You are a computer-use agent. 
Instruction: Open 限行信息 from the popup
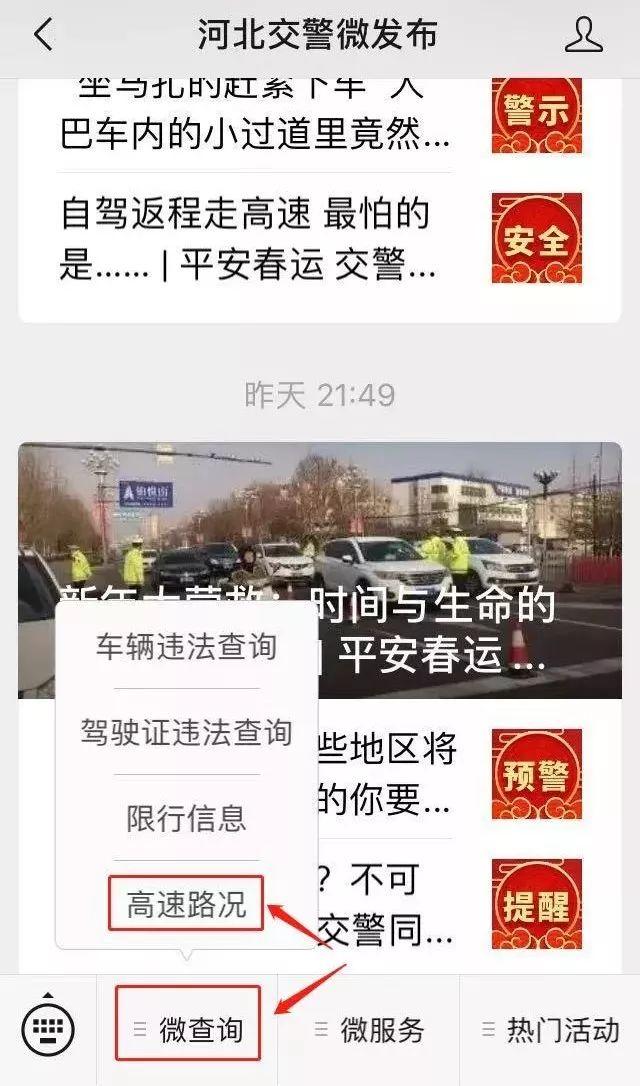[186, 818]
